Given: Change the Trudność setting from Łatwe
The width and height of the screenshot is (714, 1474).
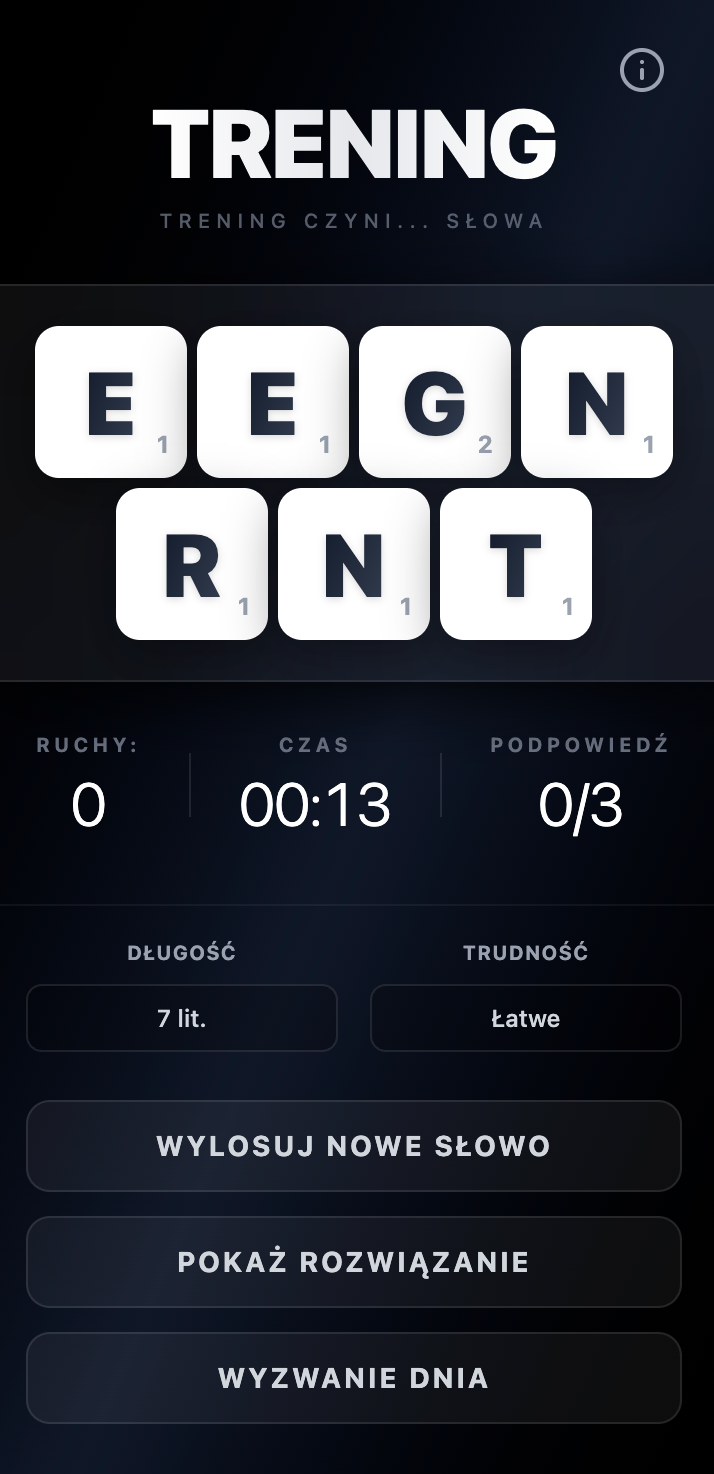Looking at the screenshot, I should (x=526, y=1018).
